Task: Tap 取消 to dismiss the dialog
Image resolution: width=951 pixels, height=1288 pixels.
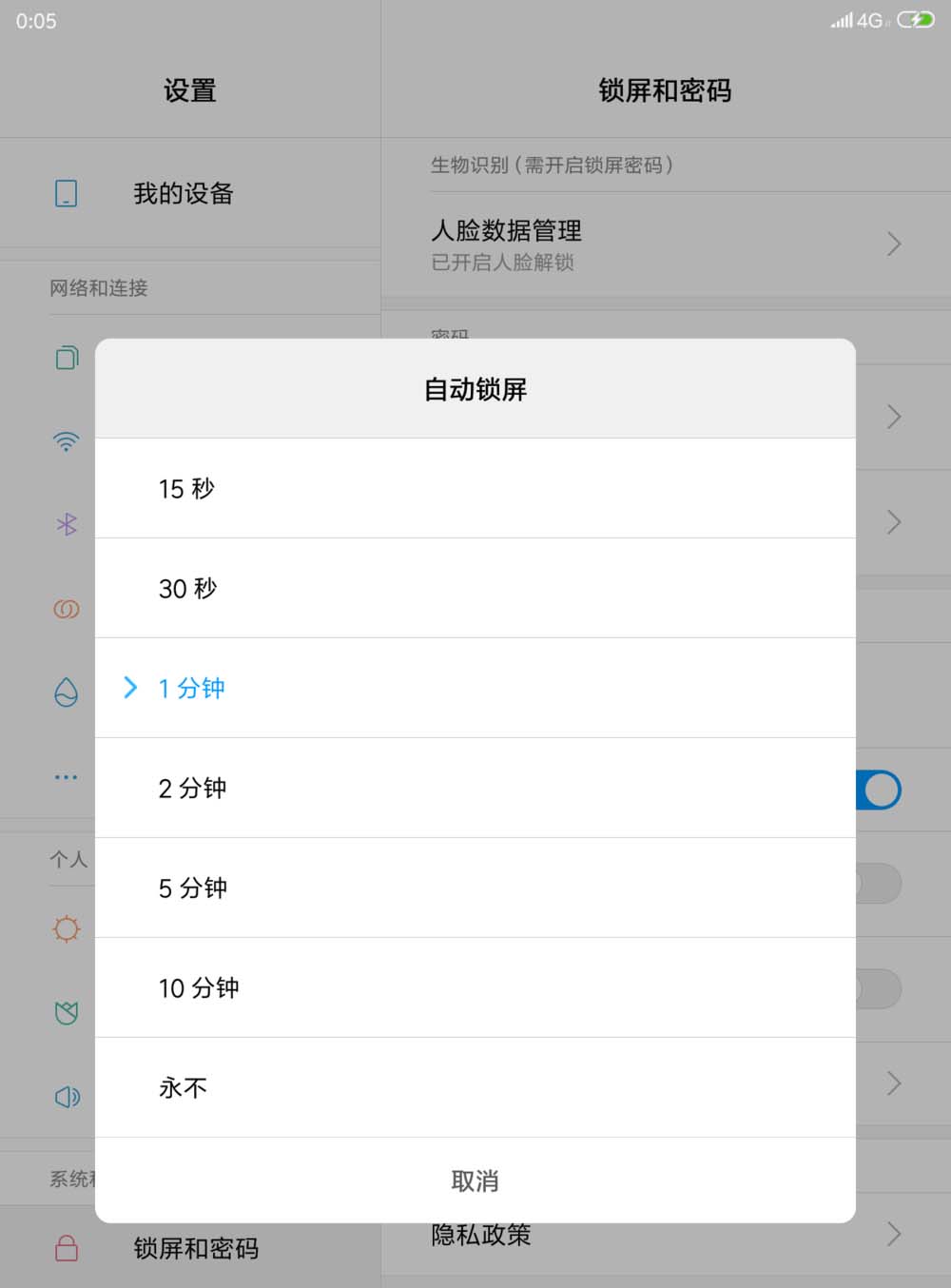Action: pyautogui.click(x=475, y=1181)
